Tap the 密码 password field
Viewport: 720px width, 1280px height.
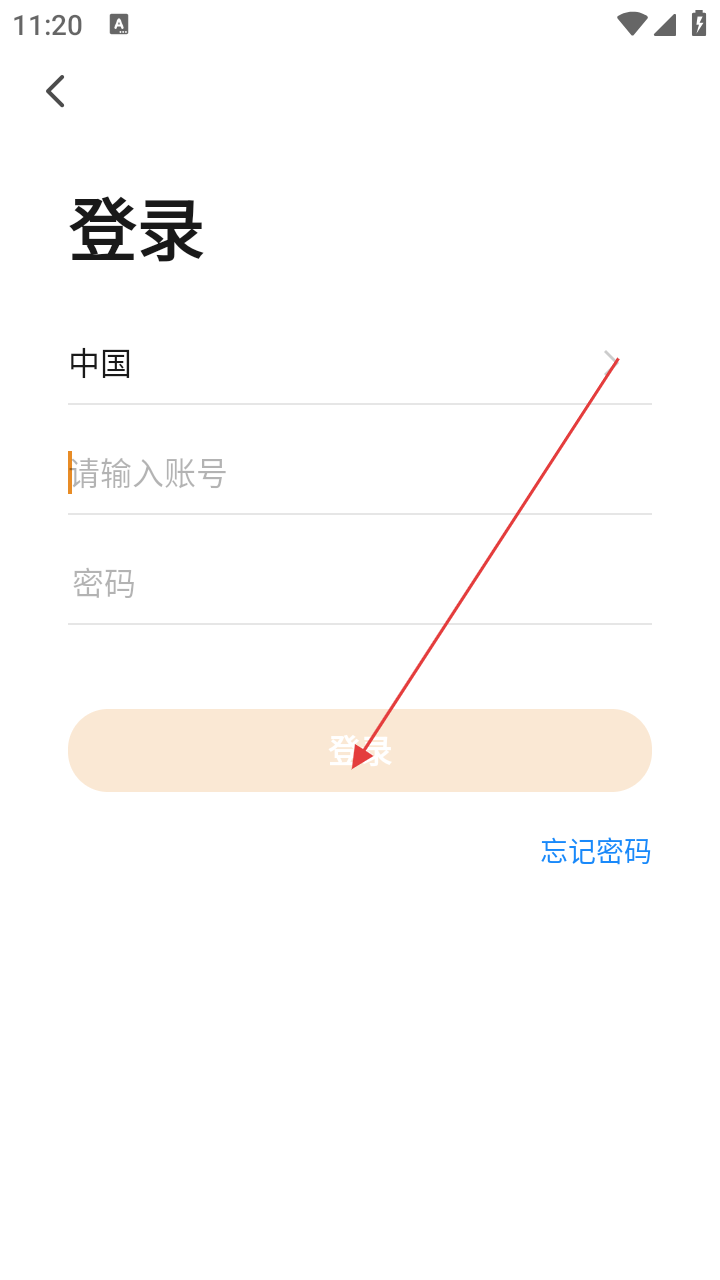[x=359, y=583]
